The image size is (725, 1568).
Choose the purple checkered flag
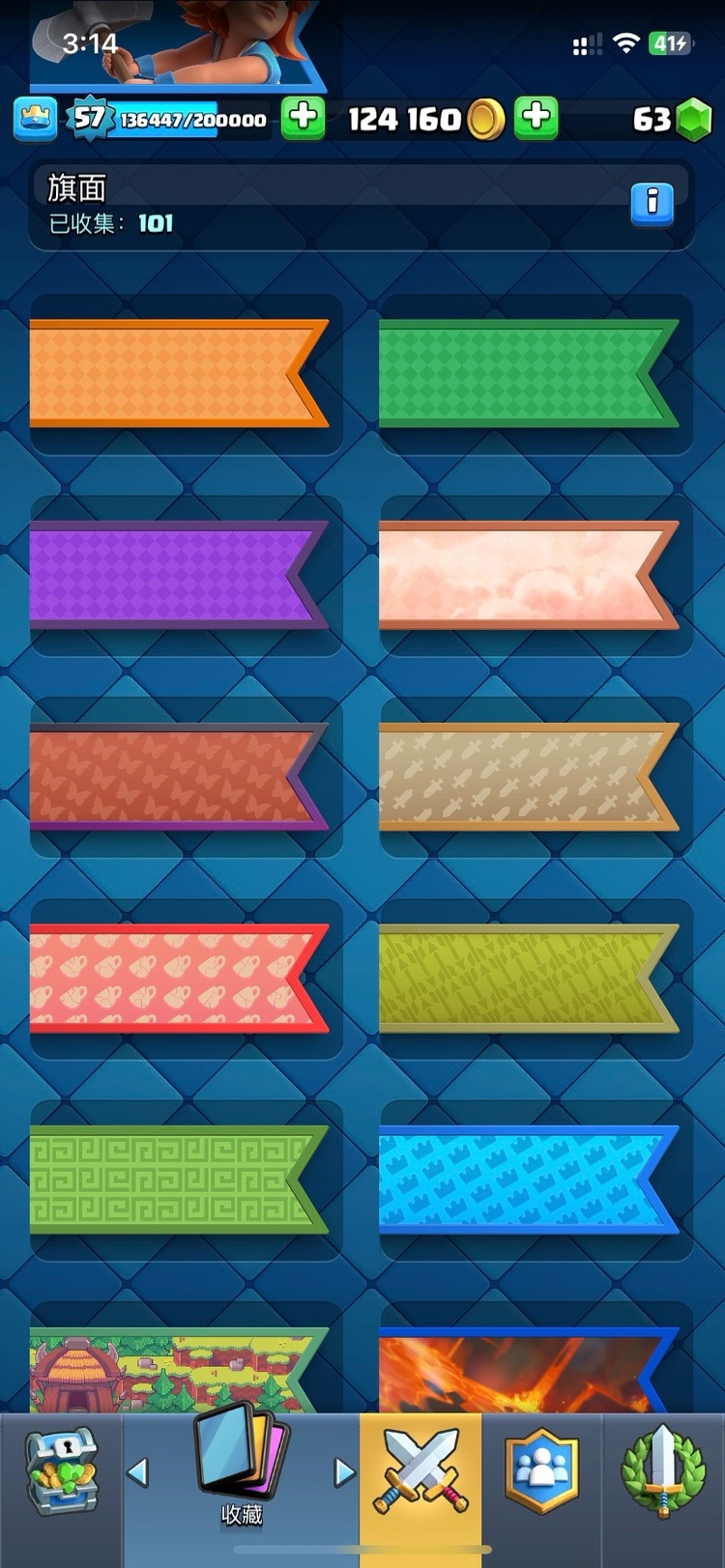click(174, 575)
